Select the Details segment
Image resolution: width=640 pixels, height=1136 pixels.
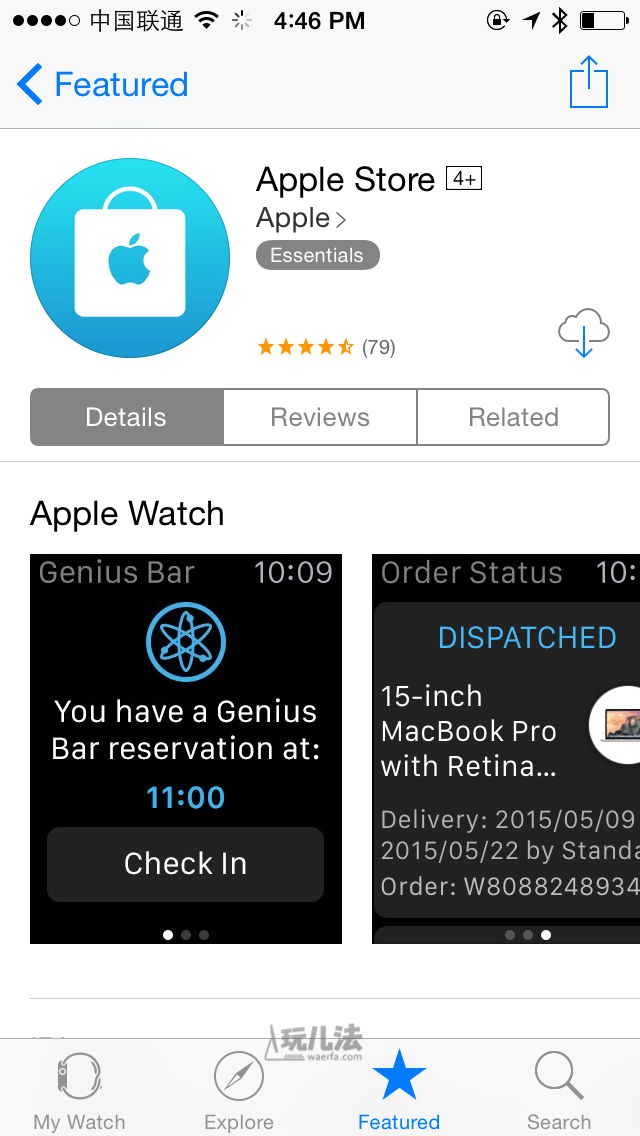126,417
